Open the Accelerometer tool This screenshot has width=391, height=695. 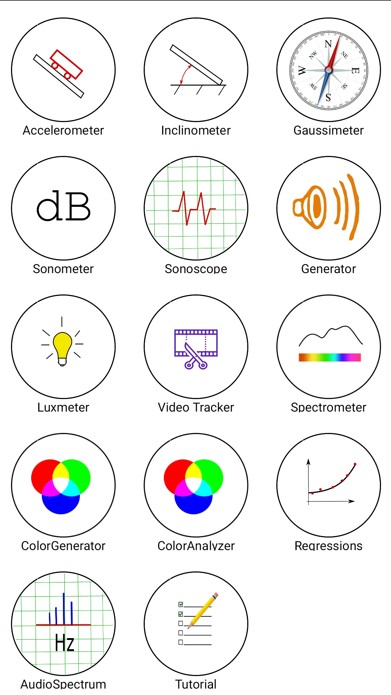tap(63, 70)
